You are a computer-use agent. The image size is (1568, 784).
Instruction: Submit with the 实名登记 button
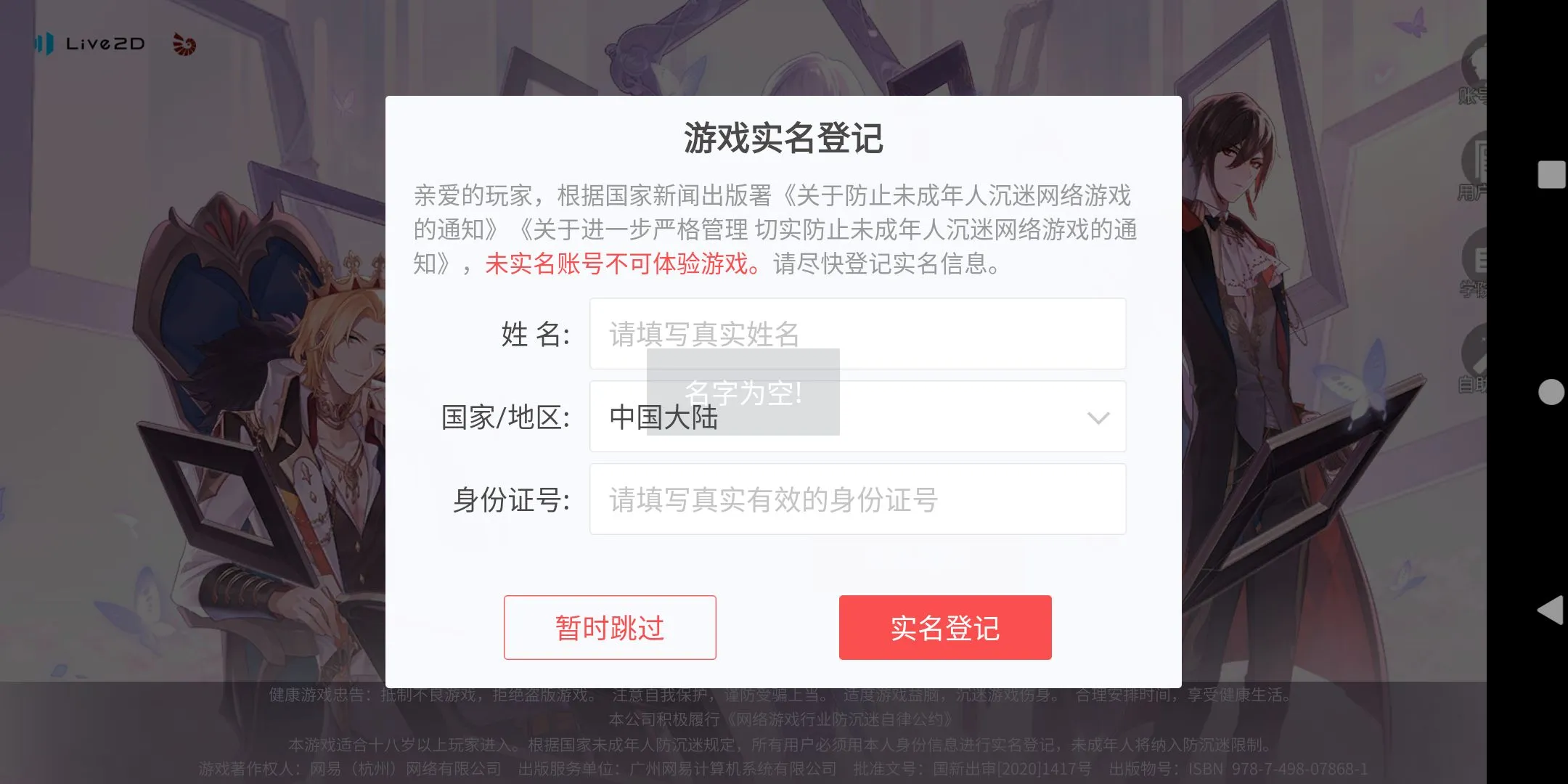944,628
